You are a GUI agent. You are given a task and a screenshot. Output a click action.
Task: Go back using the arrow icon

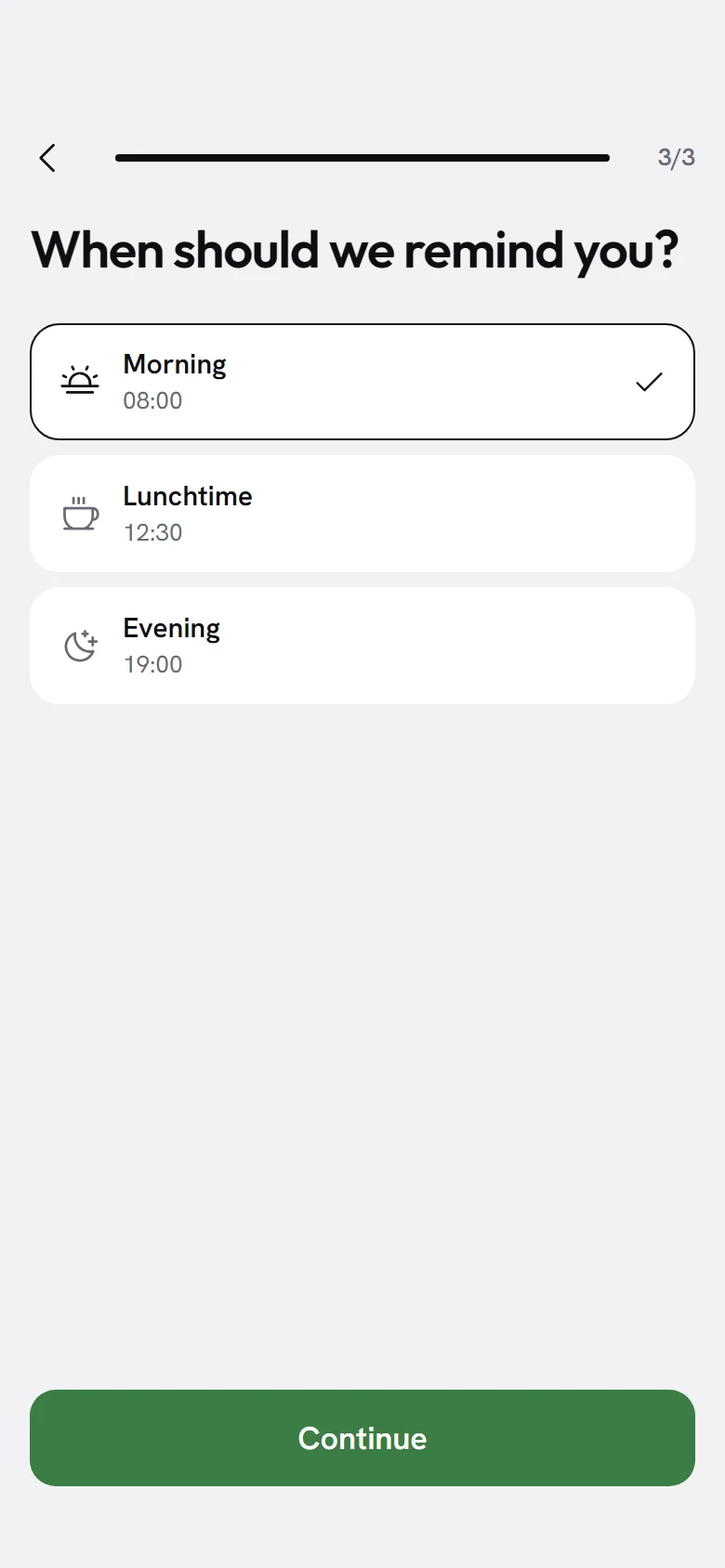tap(47, 158)
